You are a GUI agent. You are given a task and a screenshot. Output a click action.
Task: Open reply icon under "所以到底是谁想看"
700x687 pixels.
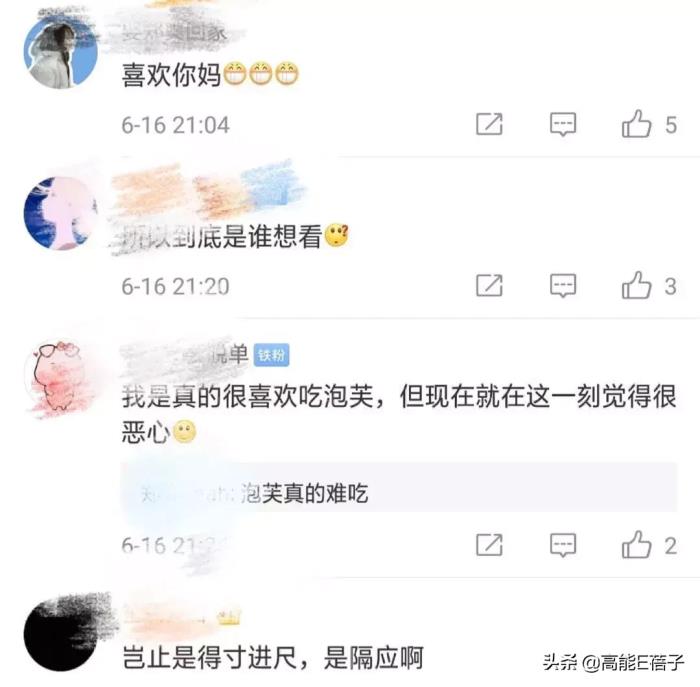point(563,286)
